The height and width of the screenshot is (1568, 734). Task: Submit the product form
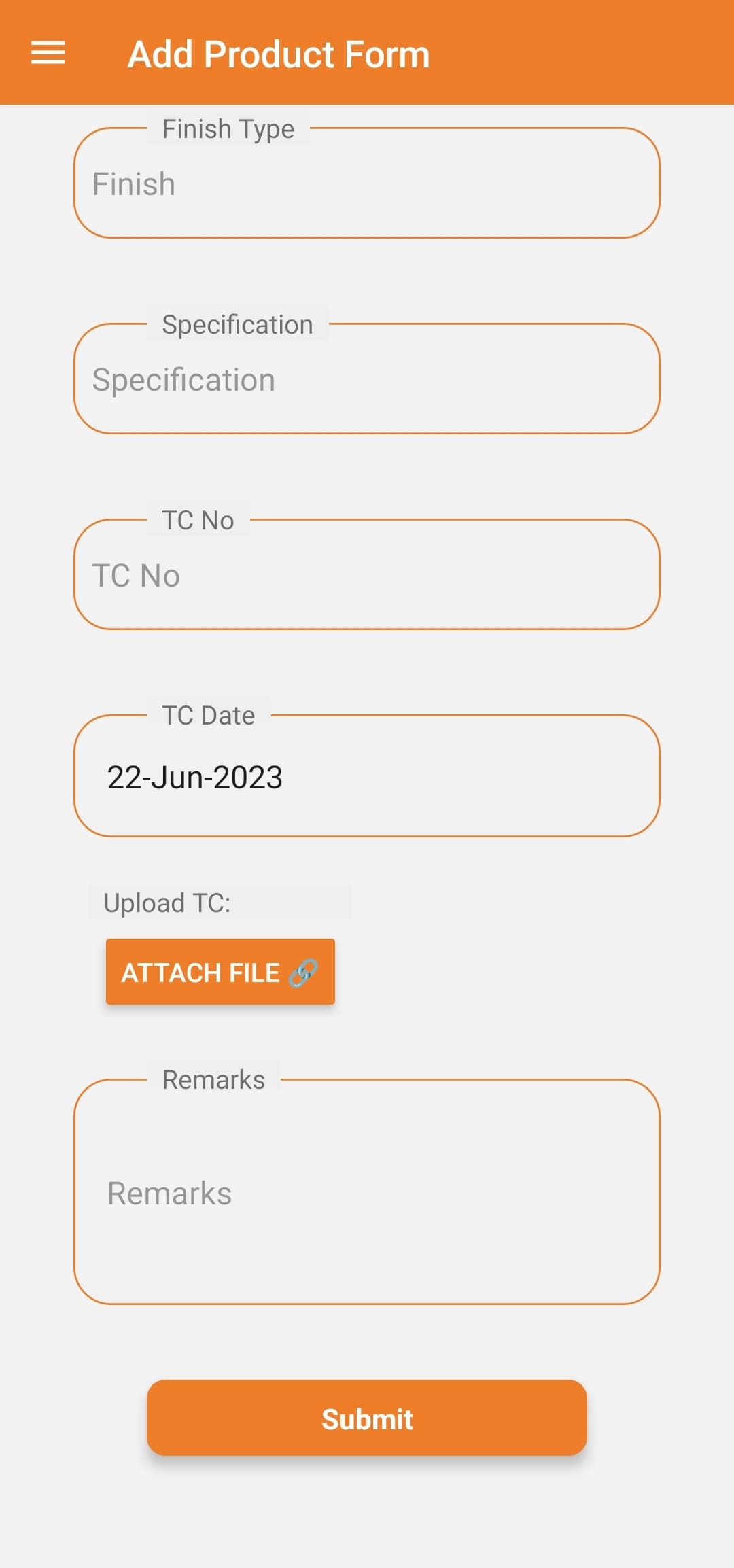point(367,1418)
